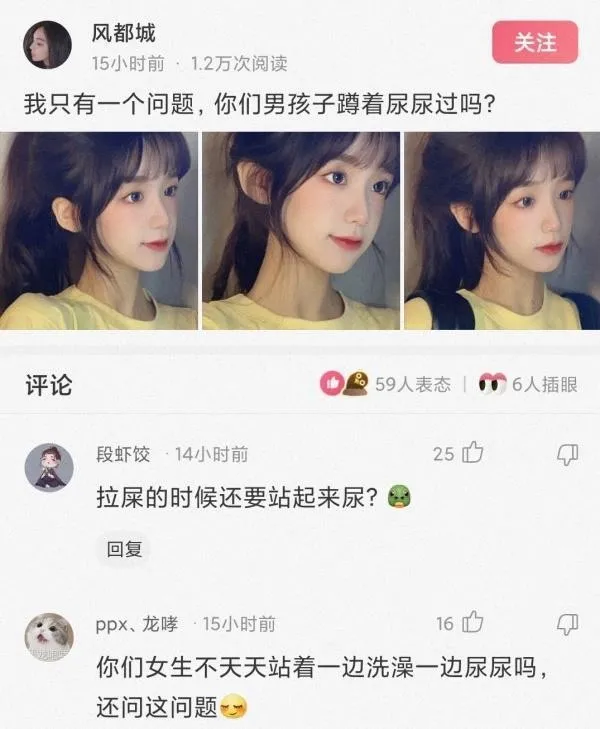Like 段虾饺's comment
This screenshot has height=729, width=600.
point(473,454)
